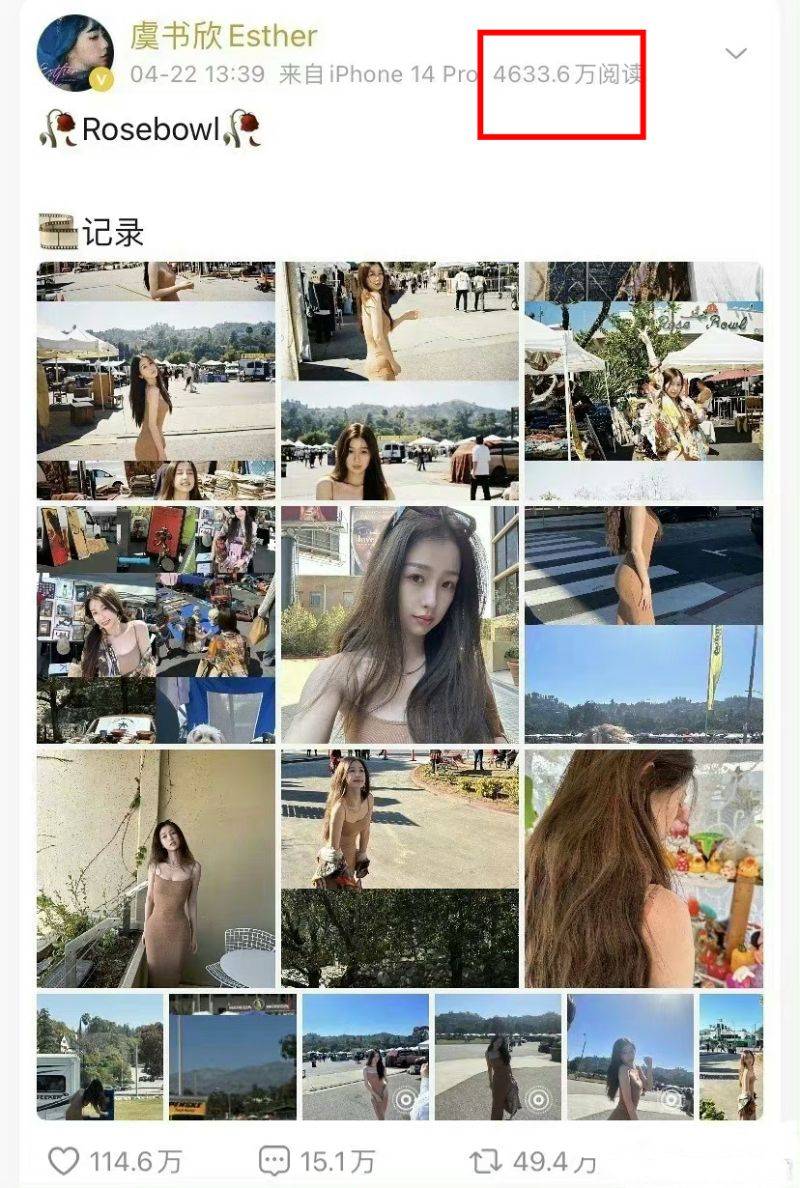
Task: Tap the username 虞书欣Esther
Action: [x=223, y=36]
